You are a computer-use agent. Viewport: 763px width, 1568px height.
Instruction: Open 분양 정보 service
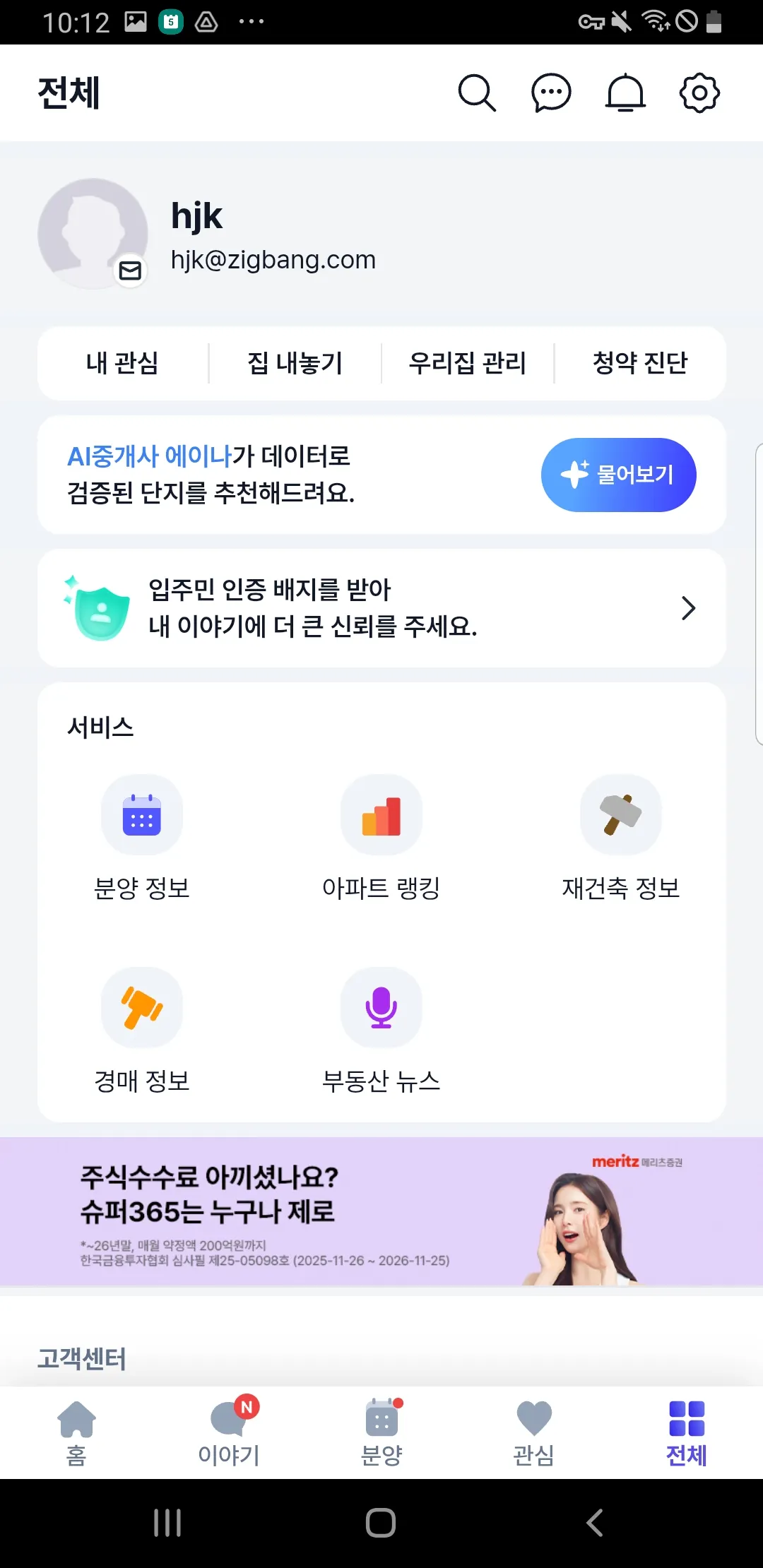142,837
